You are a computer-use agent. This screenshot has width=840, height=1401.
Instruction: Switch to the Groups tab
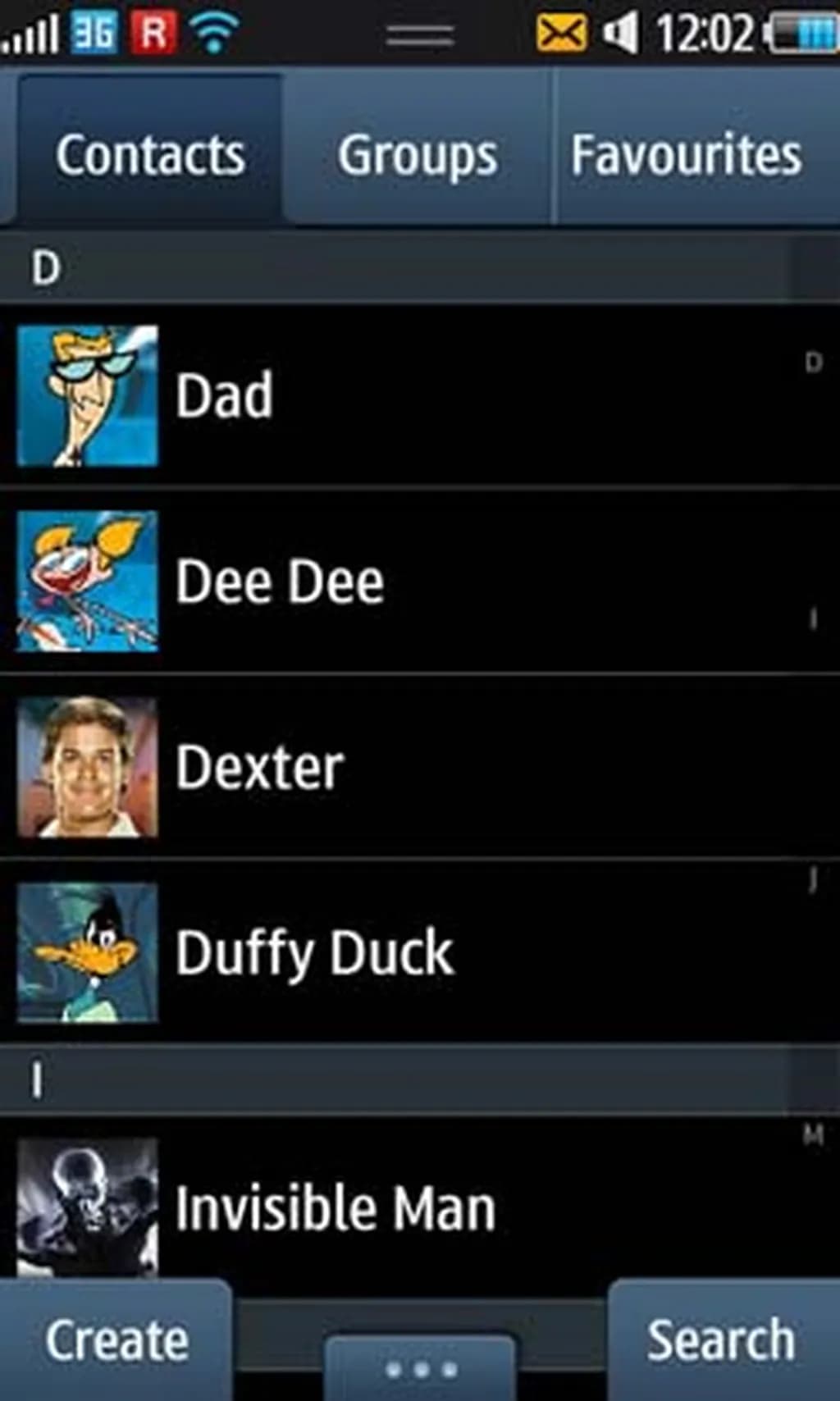[418, 154]
